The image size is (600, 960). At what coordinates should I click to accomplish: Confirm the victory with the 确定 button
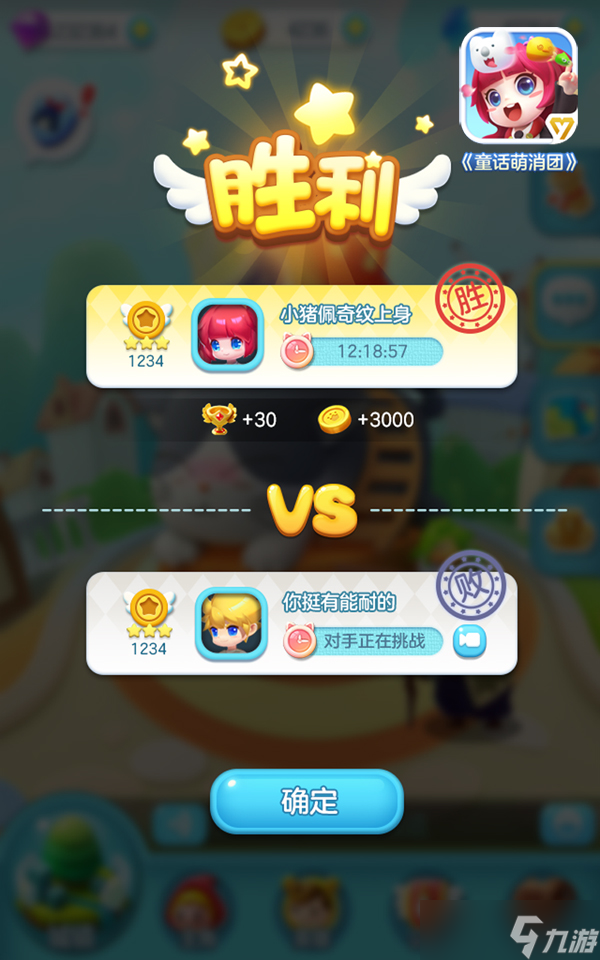(x=307, y=801)
